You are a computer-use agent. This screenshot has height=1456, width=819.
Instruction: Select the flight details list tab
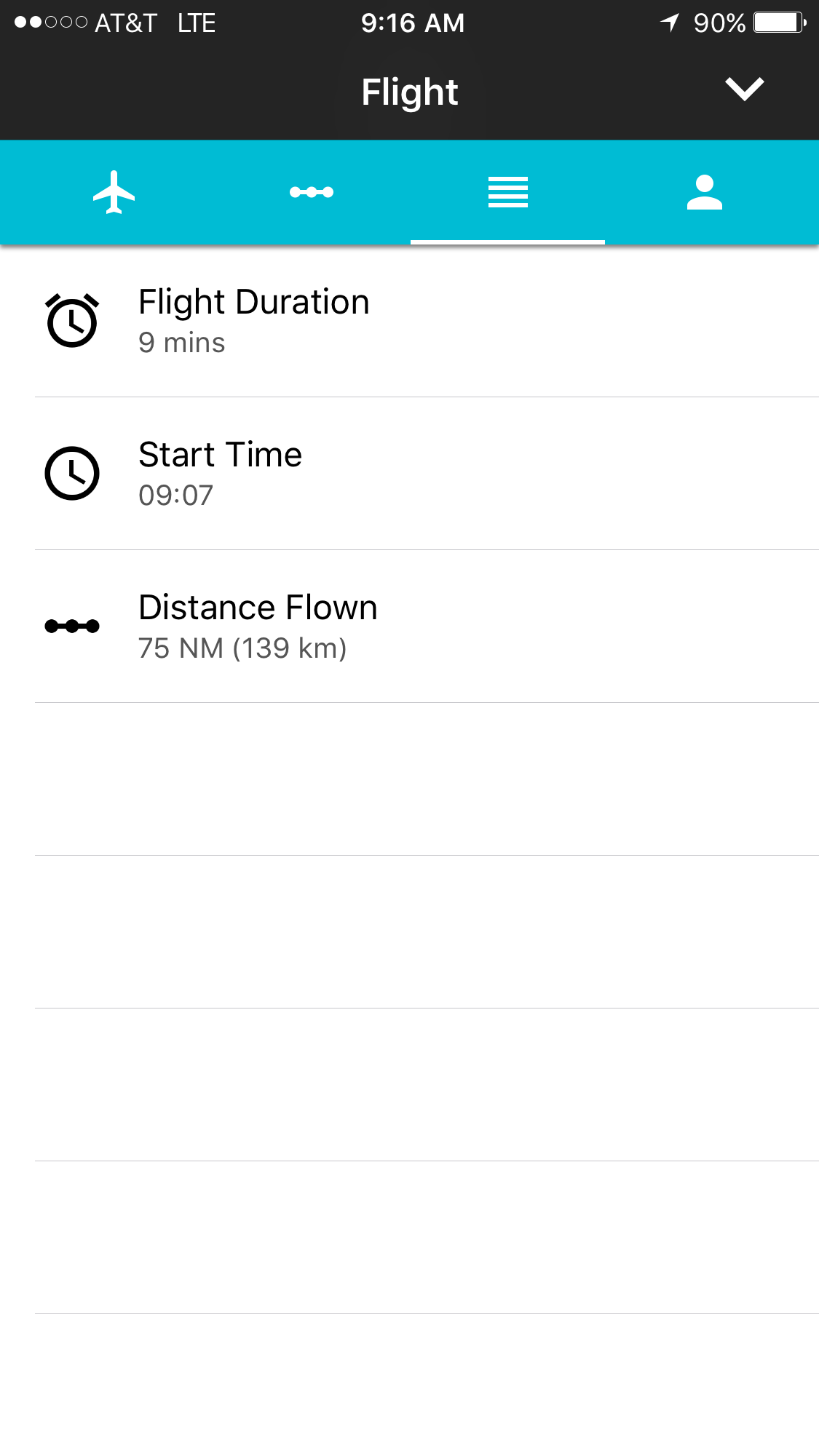[x=508, y=193]
